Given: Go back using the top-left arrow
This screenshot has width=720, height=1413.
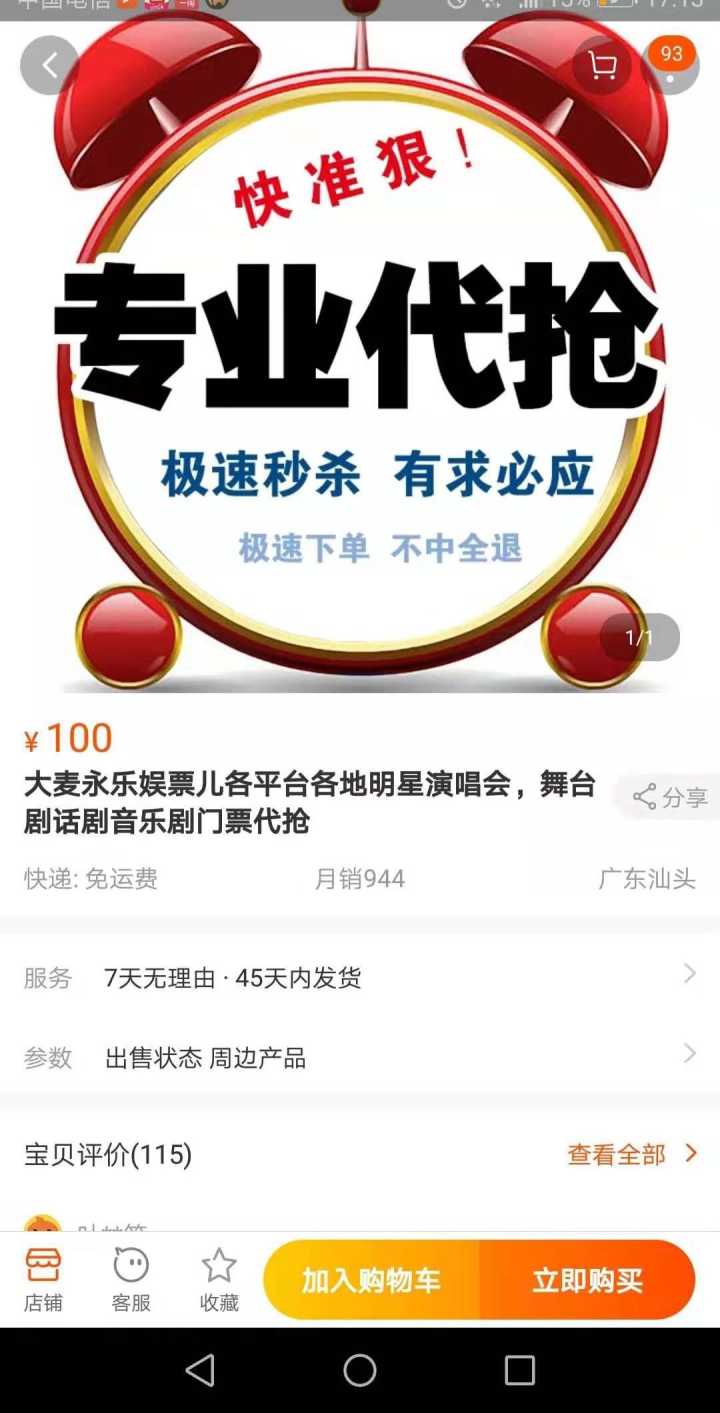Looking at the screenshot, I should point(49,66).
